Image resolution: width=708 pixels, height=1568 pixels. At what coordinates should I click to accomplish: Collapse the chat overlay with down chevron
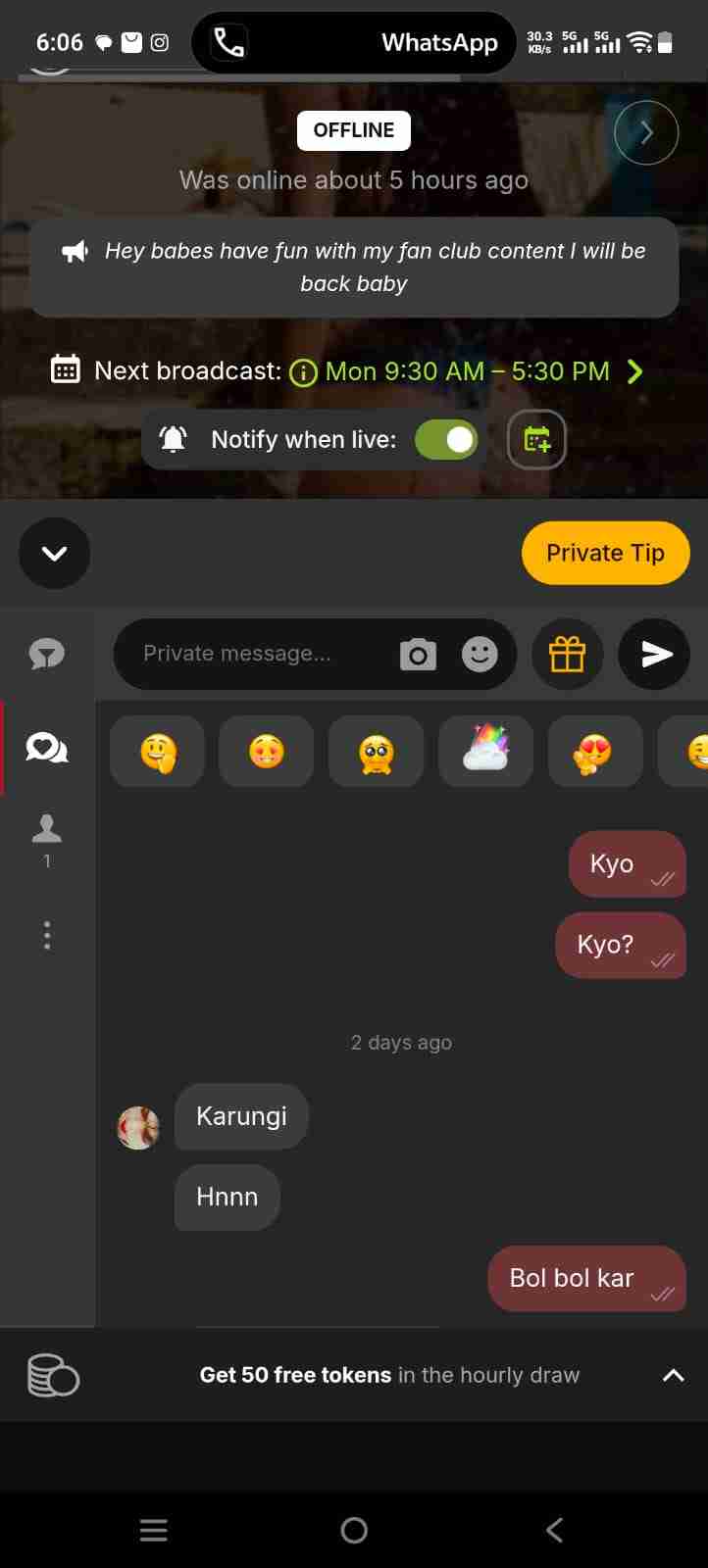pyautogui.click(x=54, y=554)
